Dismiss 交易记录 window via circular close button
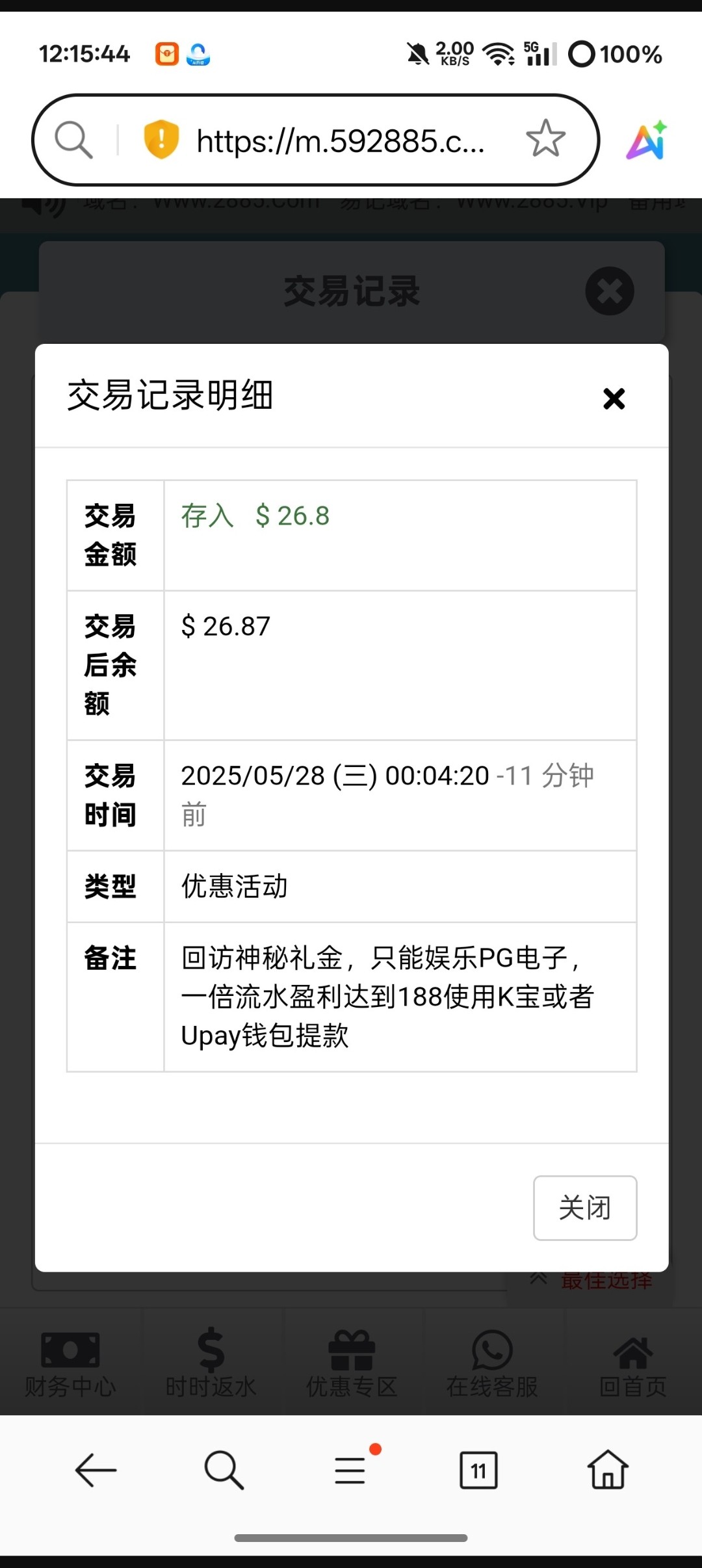This screenshot has height=1568, width=702. click(x=609, y=292)
